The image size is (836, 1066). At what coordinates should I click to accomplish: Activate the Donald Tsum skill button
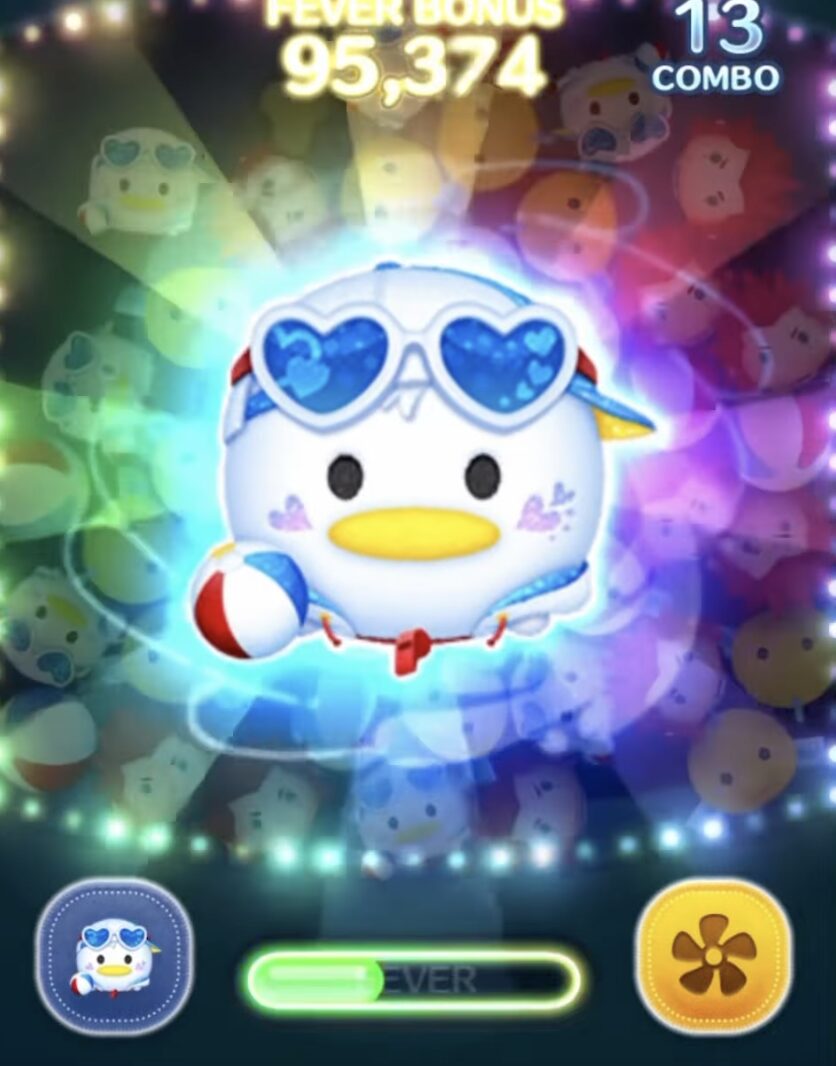point(115,957)
